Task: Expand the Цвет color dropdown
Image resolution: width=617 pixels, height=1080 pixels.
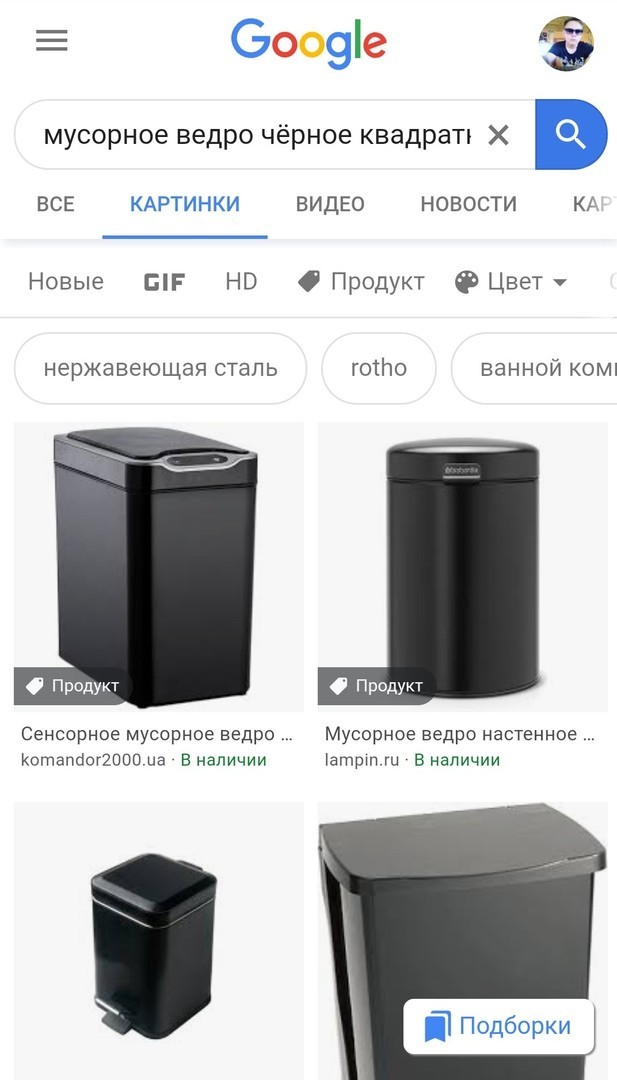Action: 511,282
